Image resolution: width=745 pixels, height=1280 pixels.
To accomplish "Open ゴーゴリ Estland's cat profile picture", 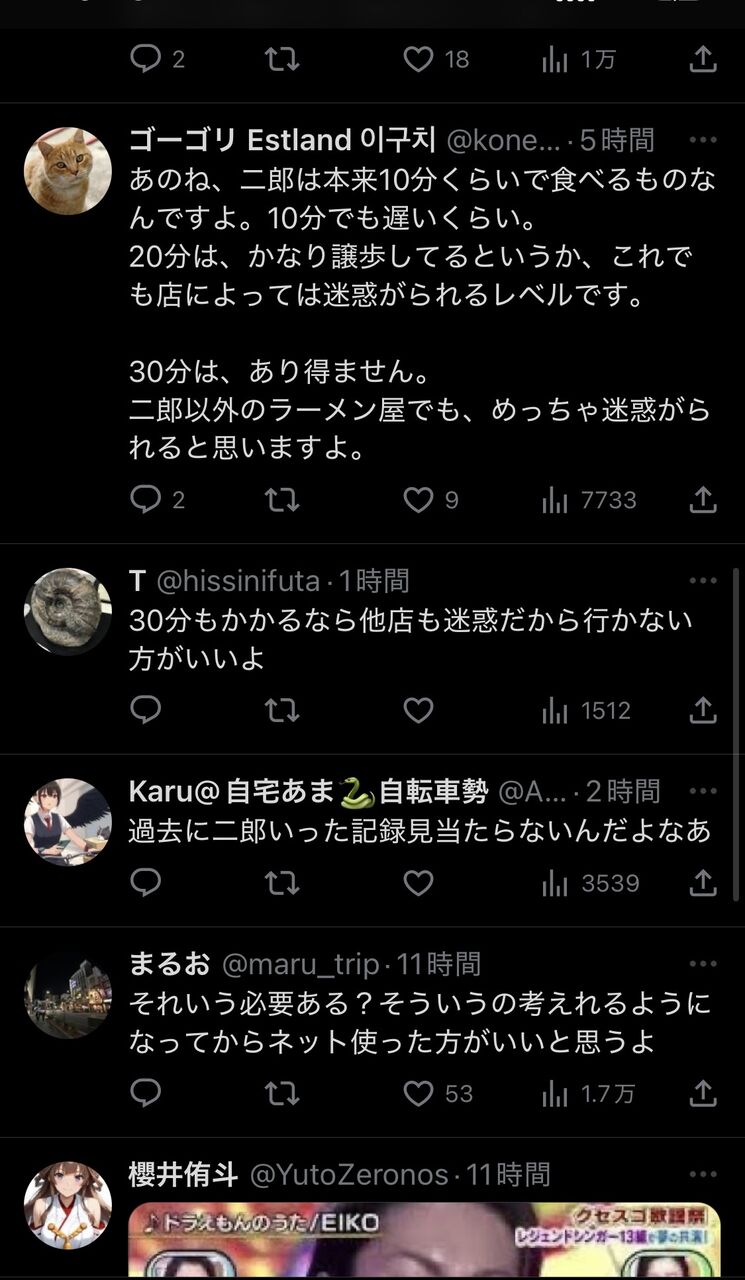I will click(67, 171).
